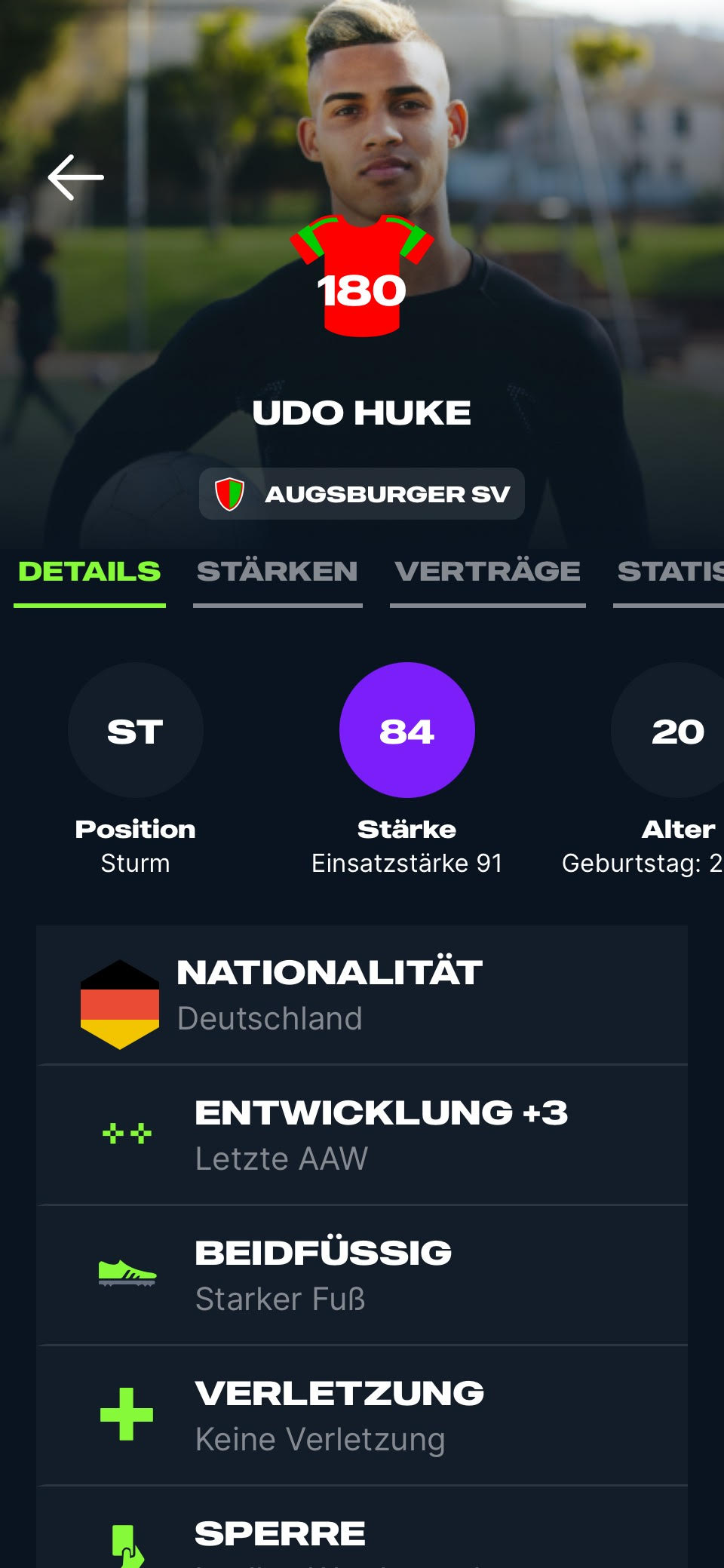This screenshot has width=724, height=1568.
Task: Open the Statistik tab
Action: click(x=670, y=572)
